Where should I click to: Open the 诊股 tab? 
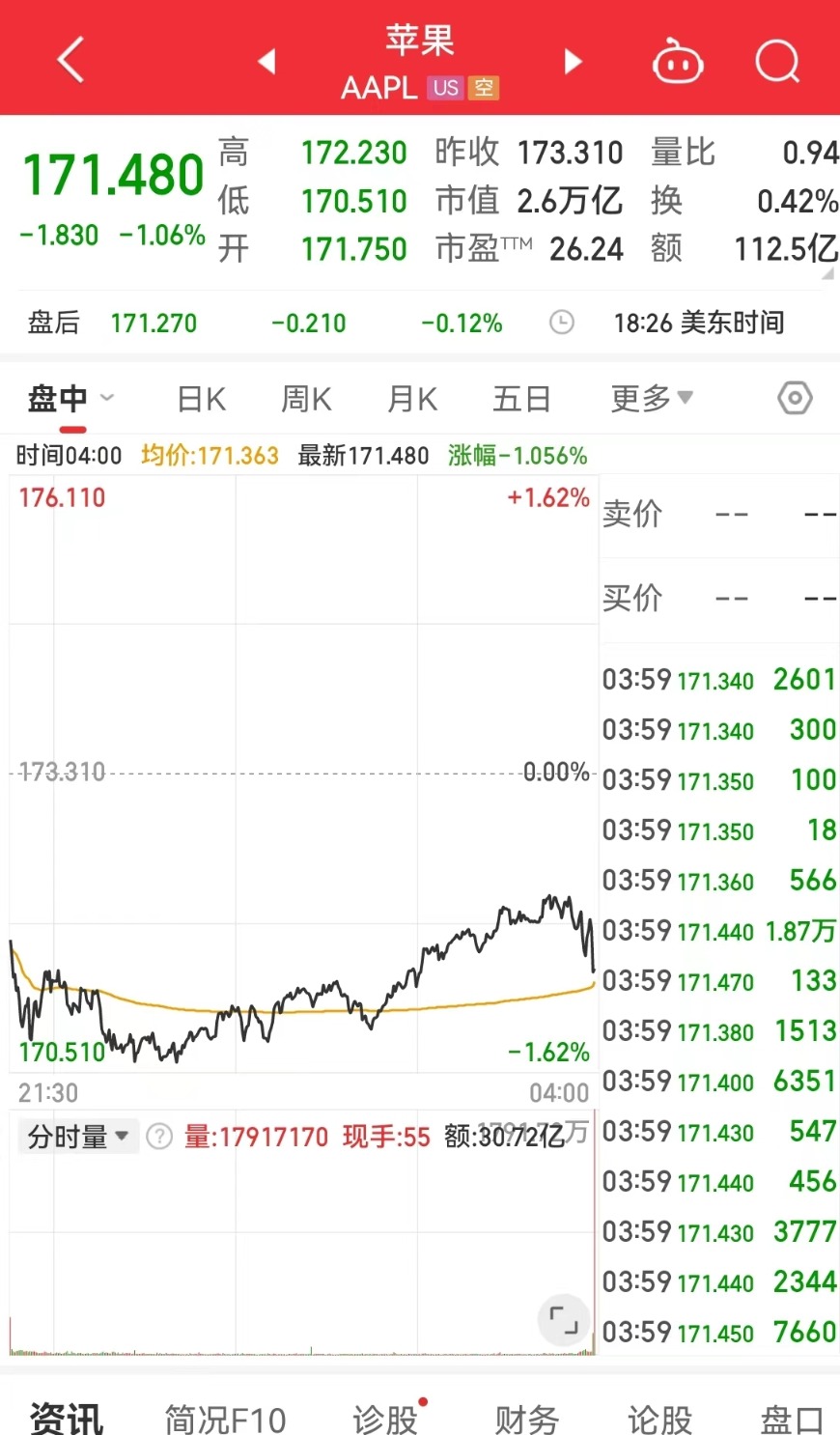pos(385,1419)
